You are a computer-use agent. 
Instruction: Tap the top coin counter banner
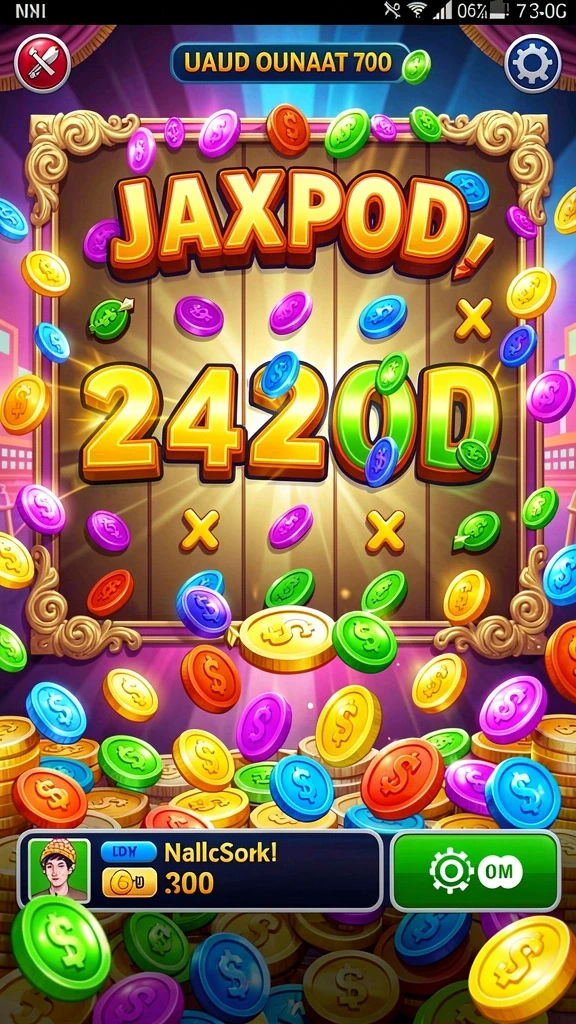[x=290, y=63]
